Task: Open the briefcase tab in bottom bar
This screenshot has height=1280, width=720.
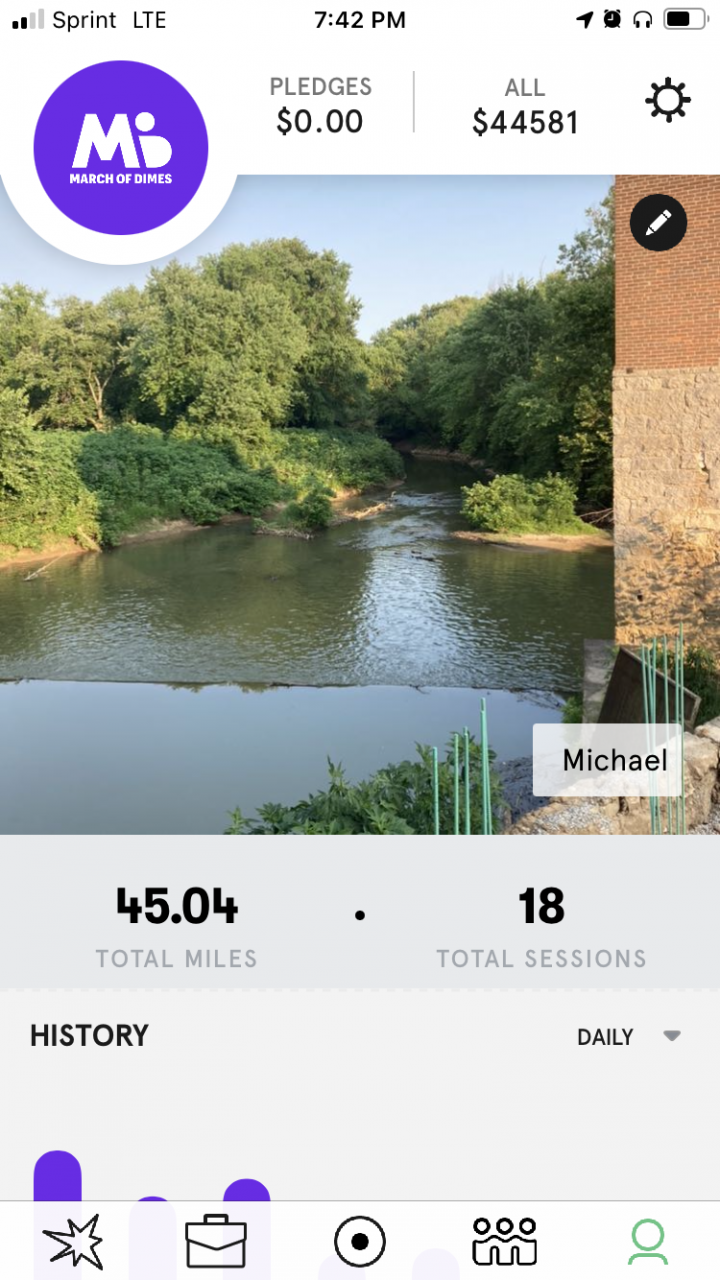Action: coord(216,1241)
